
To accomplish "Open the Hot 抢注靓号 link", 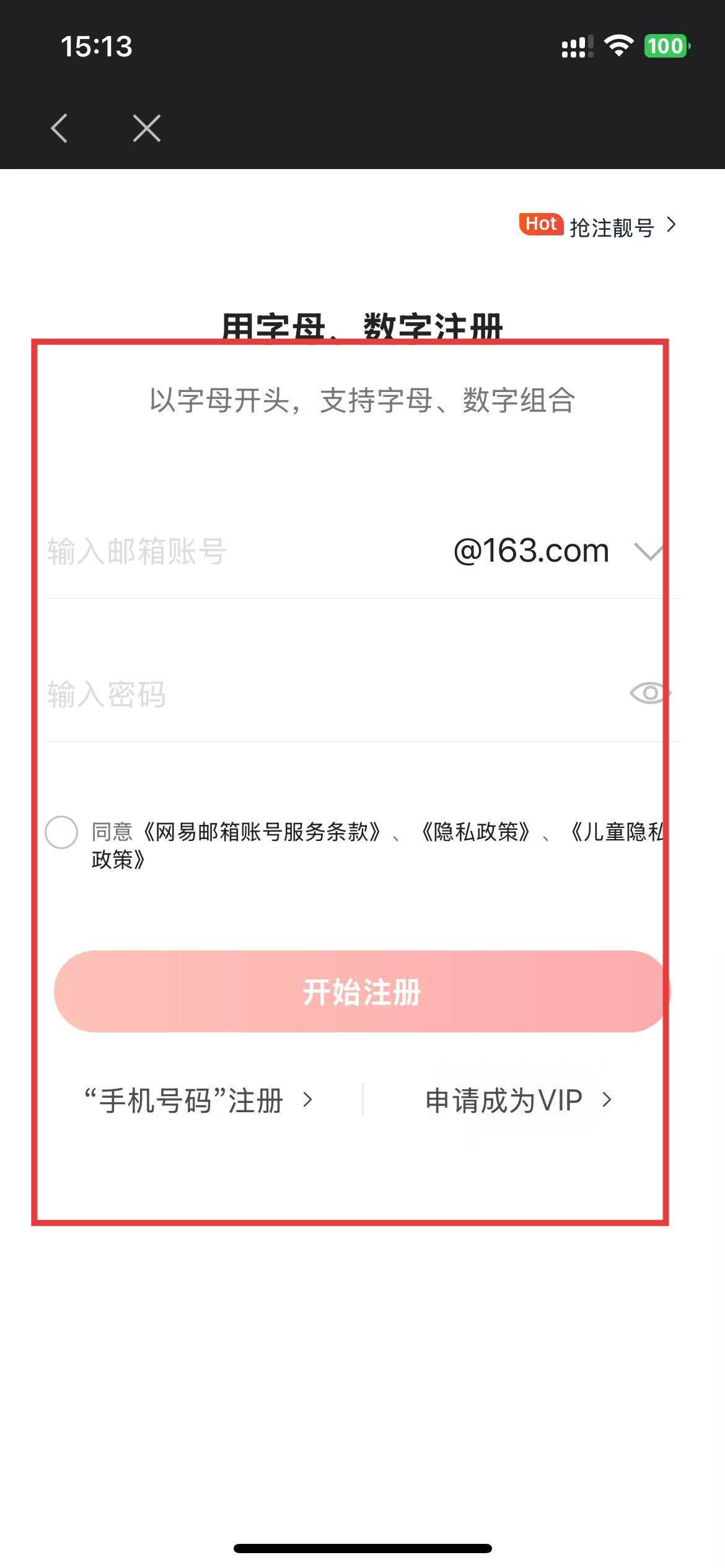I will click(599, 226).
